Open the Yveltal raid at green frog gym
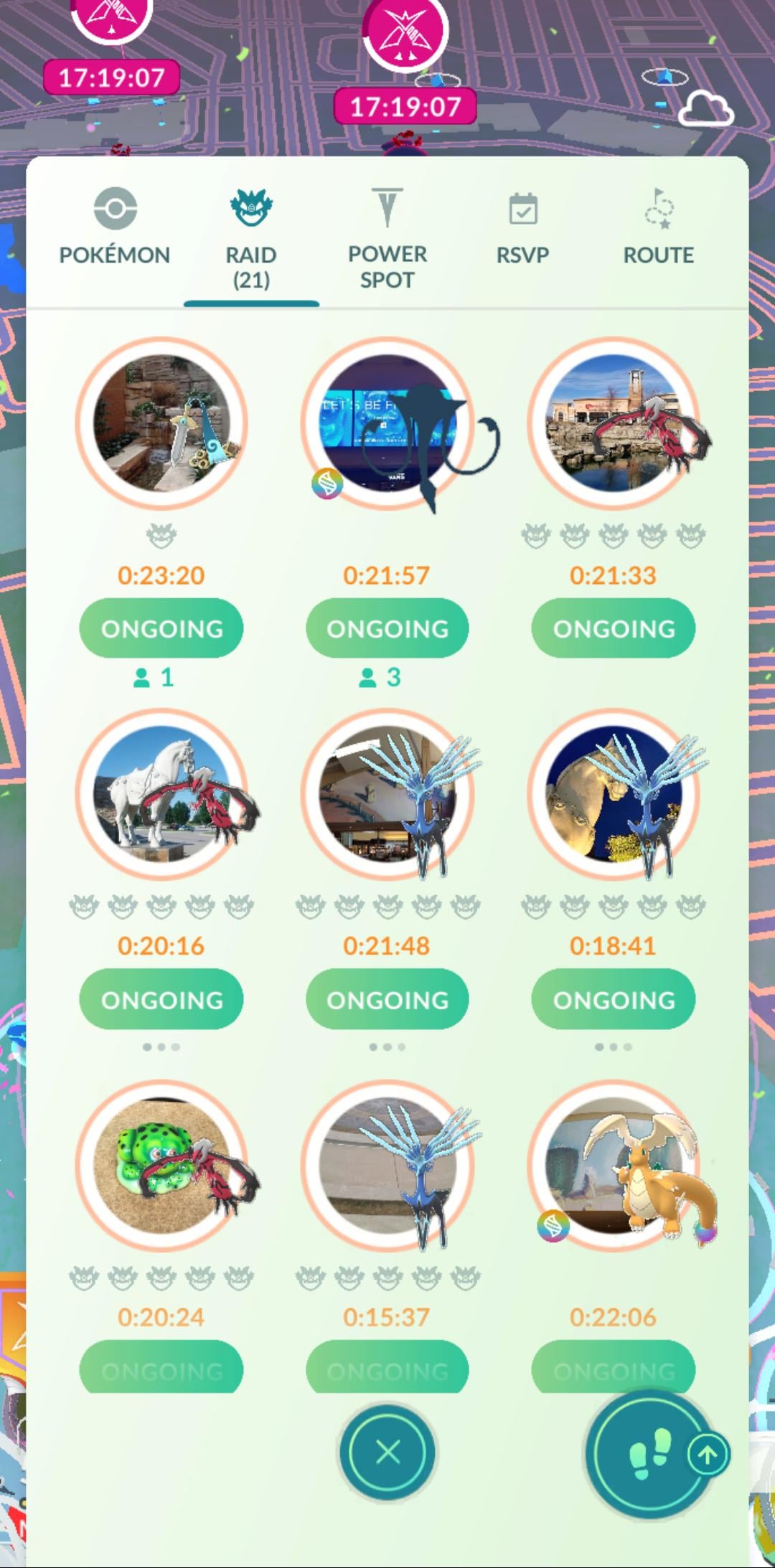 161,1166
